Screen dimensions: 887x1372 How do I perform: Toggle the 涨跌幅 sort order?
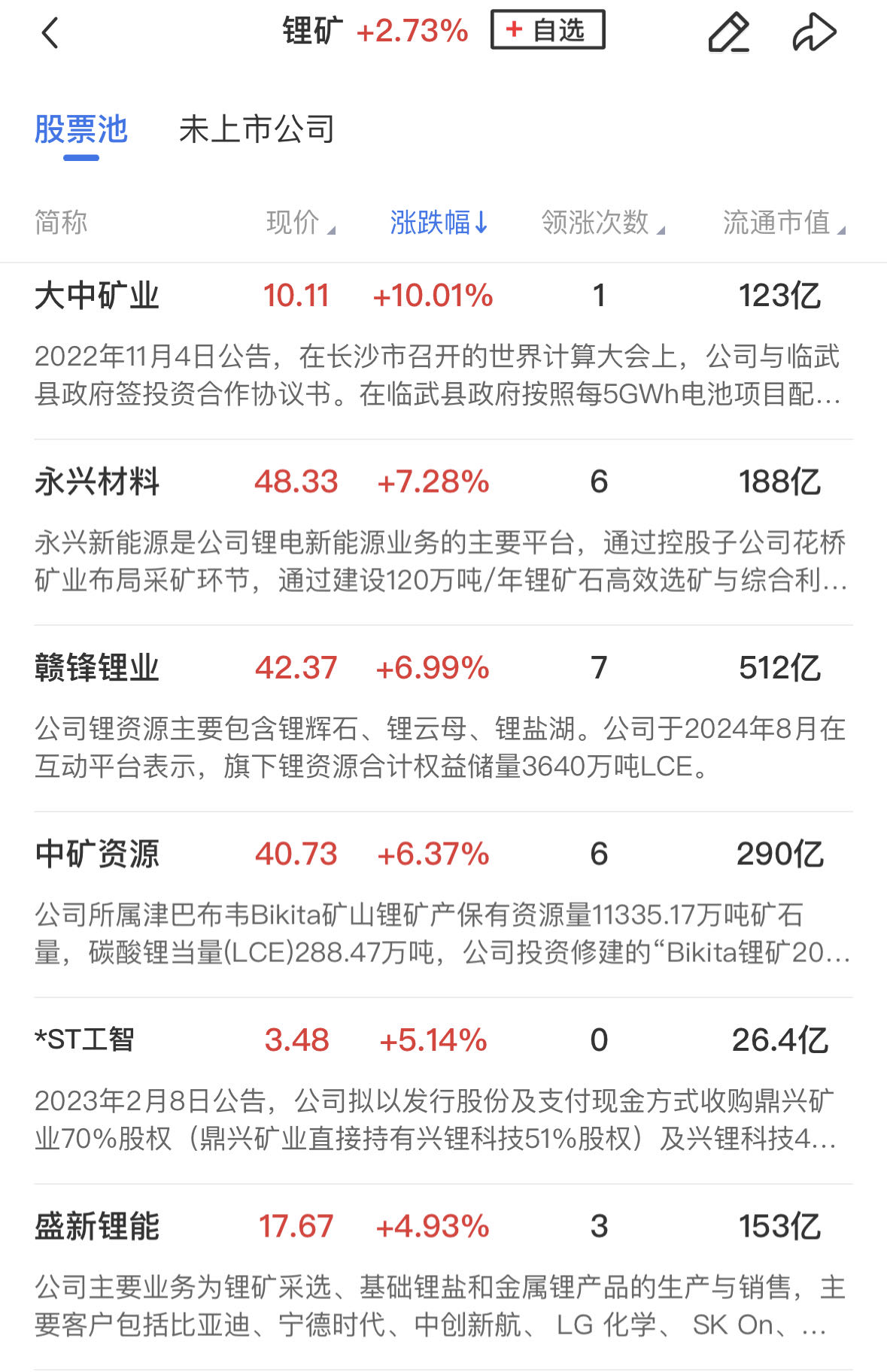pyautogui.click(x=439, y=223)
